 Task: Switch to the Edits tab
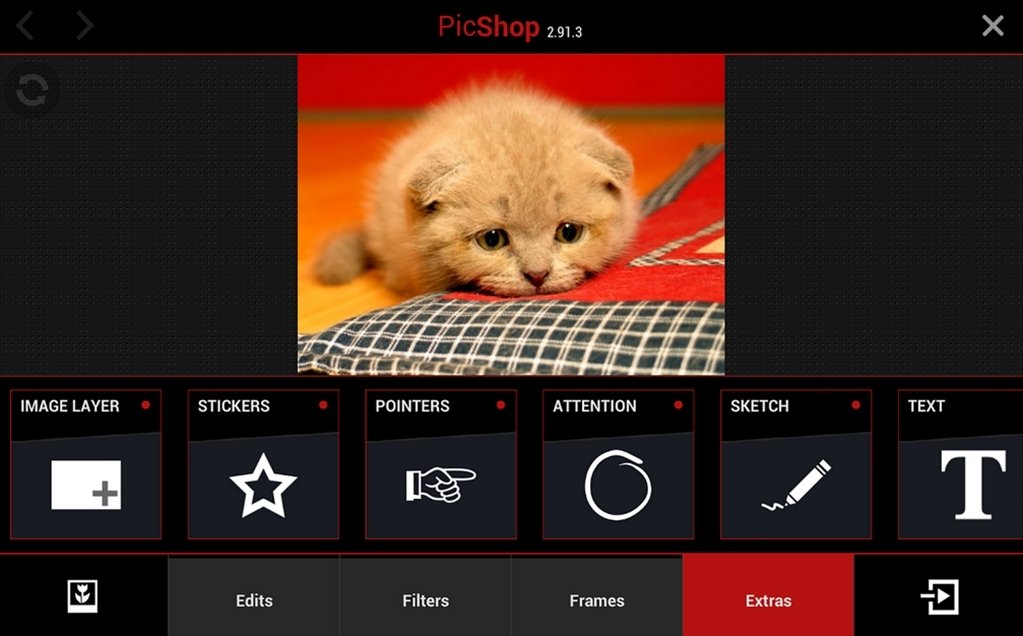click(254, 601)
